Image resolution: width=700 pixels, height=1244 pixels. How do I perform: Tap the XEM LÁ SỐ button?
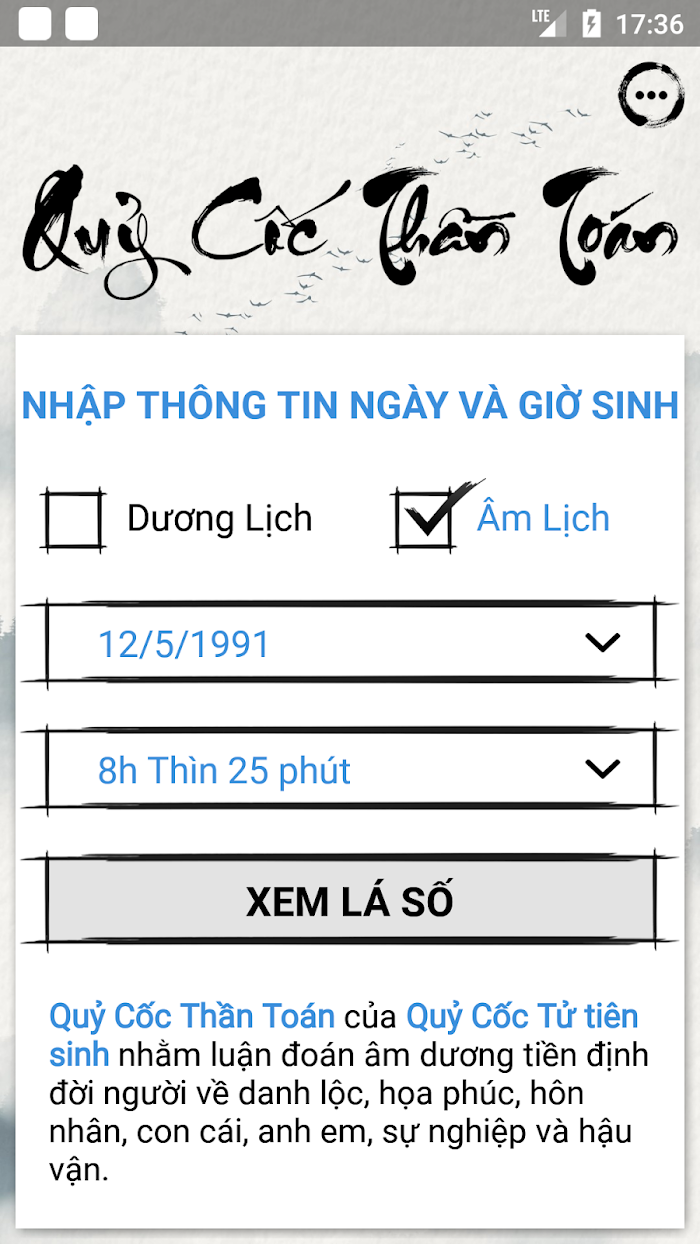[350, 901]
